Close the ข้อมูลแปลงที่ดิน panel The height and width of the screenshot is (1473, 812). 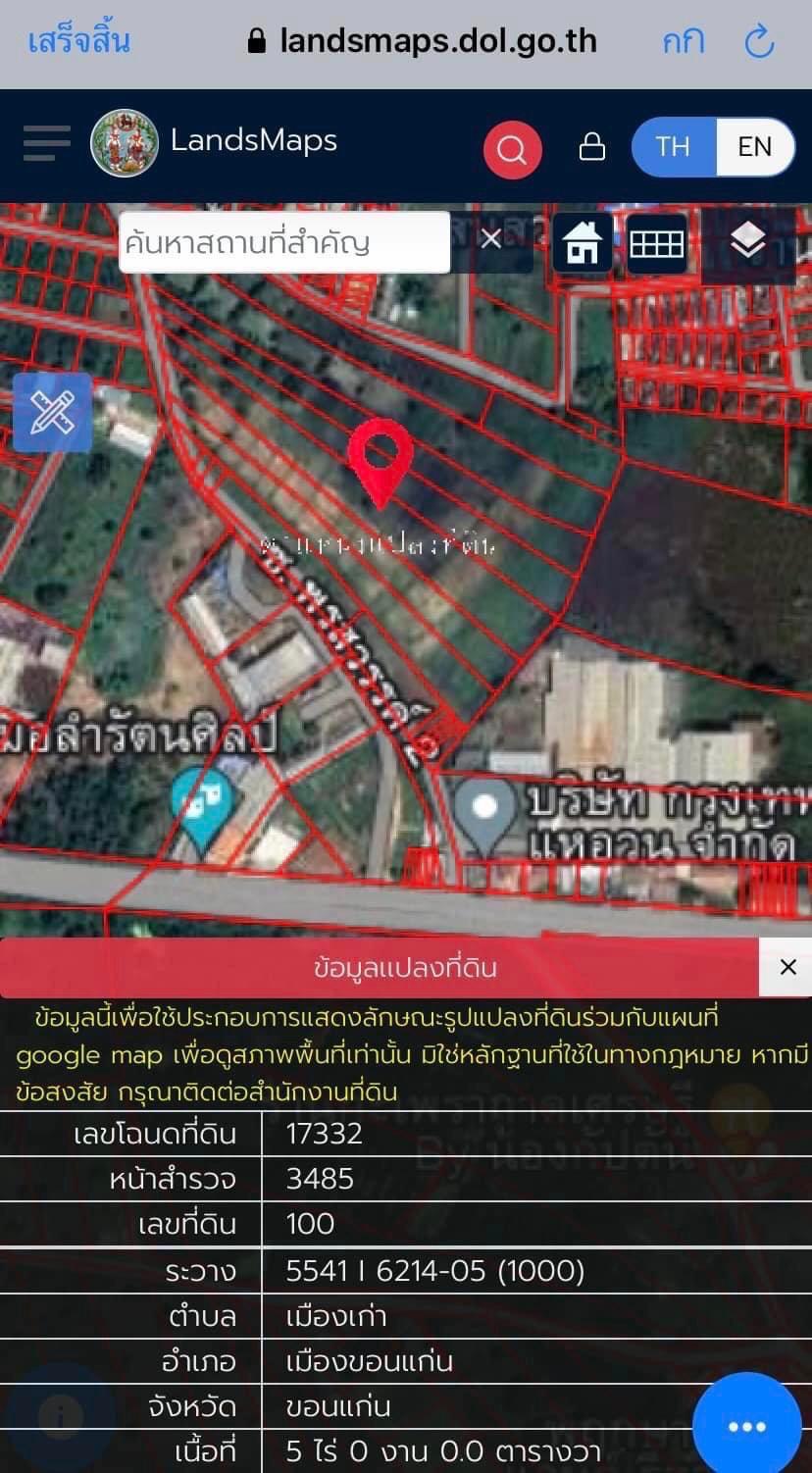pos(787,967)
